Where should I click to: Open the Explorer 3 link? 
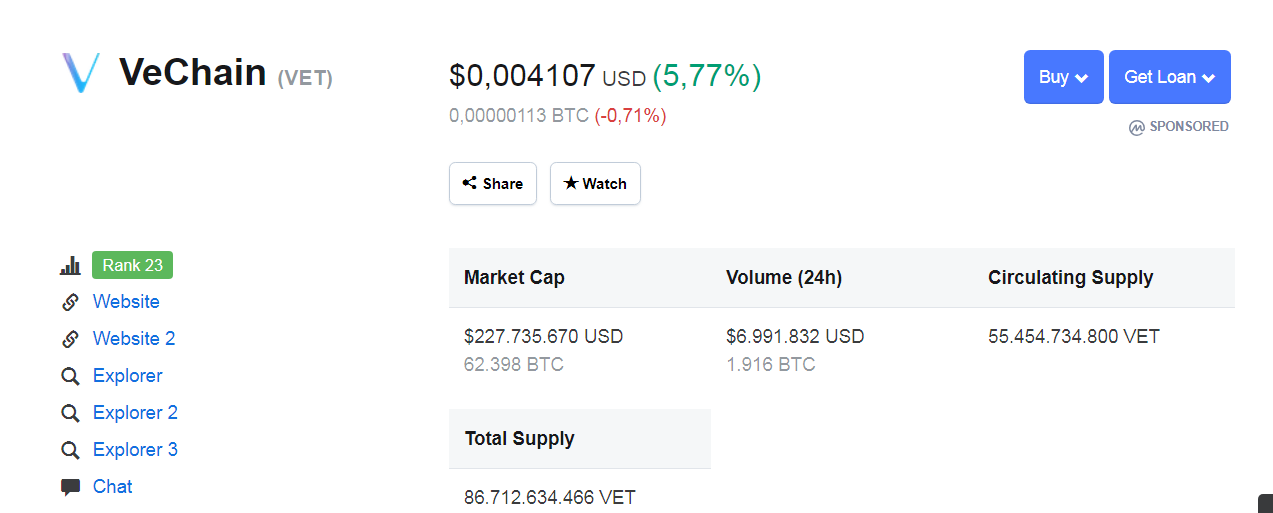135,450
